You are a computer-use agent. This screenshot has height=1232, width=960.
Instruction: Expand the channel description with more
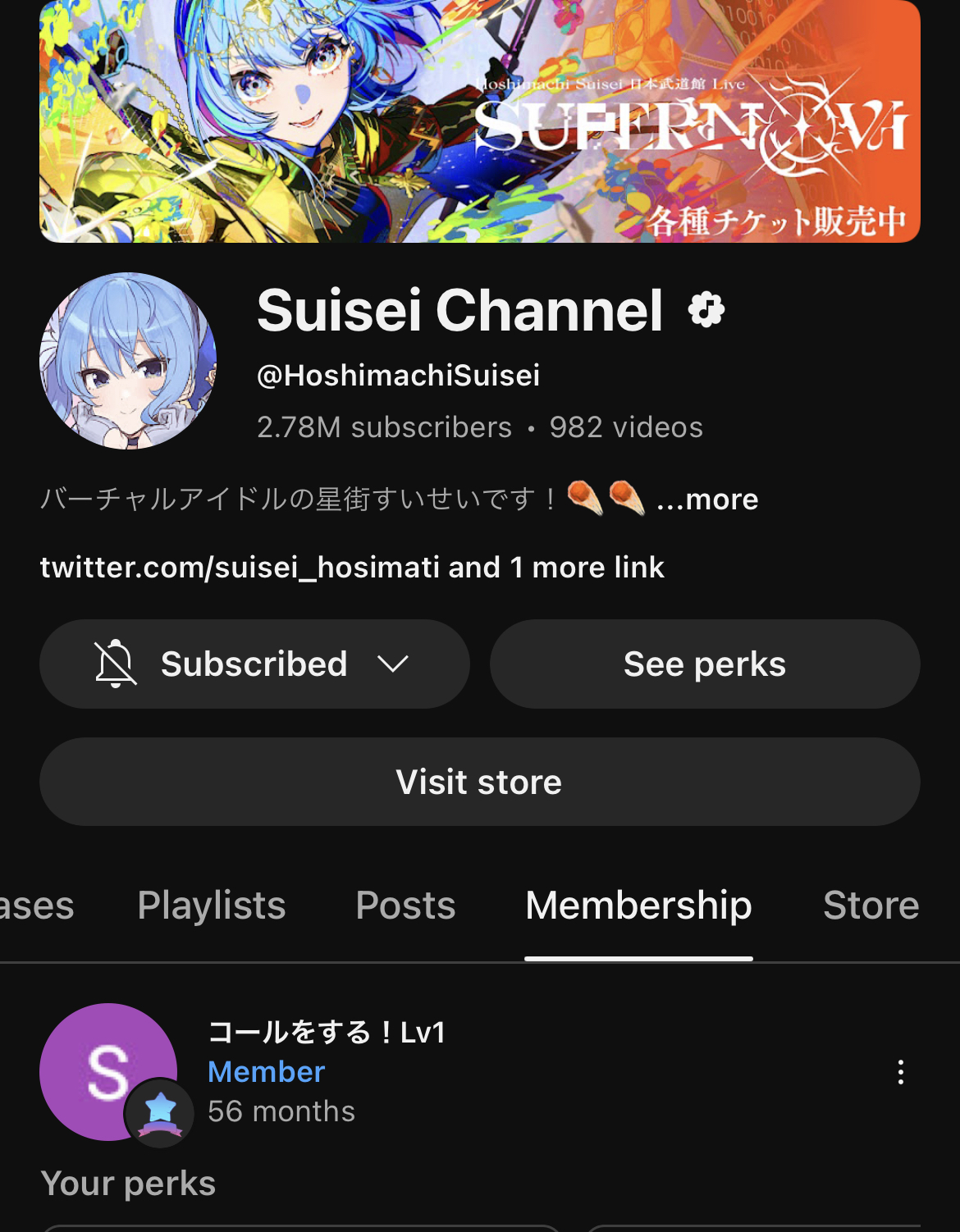pyautogui.click(x=707, y=500)
